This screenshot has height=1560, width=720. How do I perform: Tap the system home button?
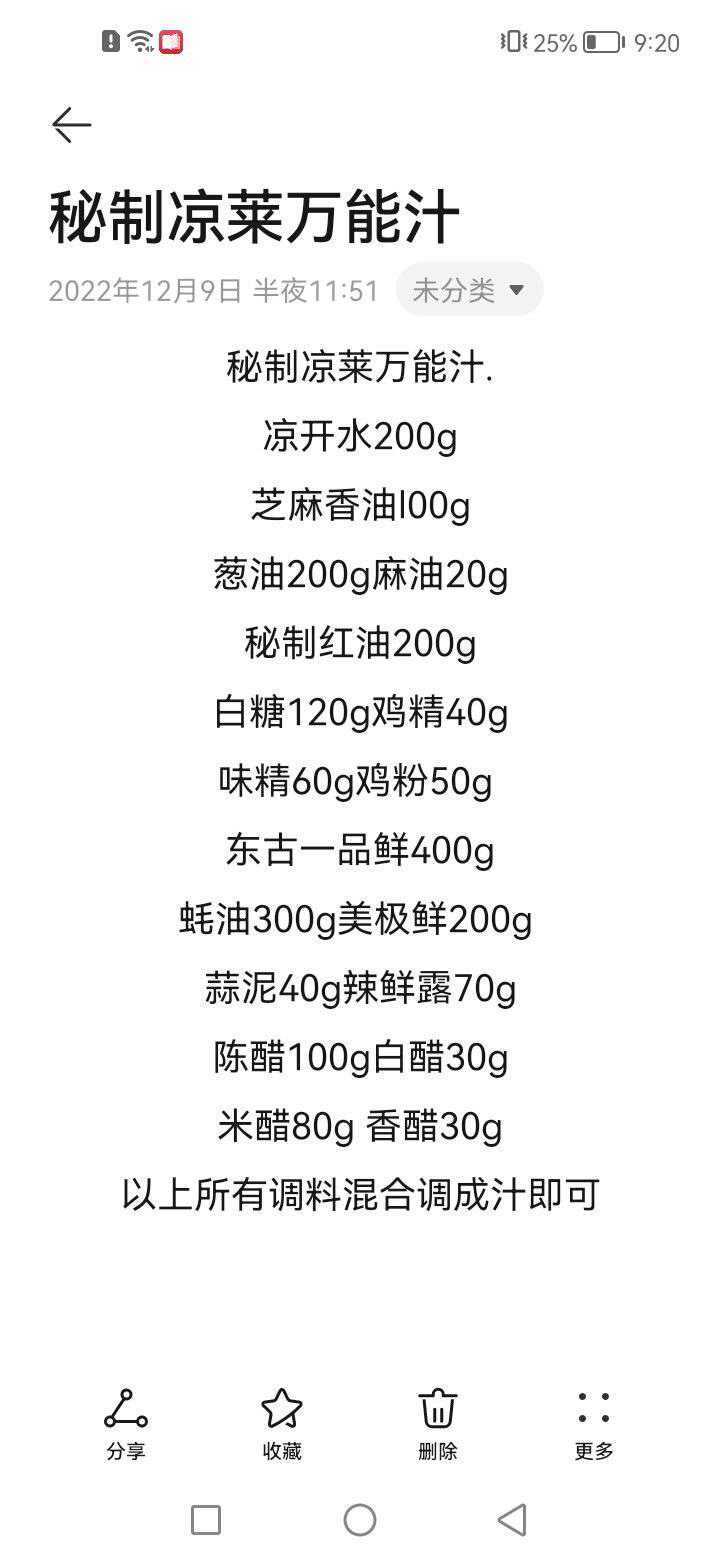[360, 1520]
